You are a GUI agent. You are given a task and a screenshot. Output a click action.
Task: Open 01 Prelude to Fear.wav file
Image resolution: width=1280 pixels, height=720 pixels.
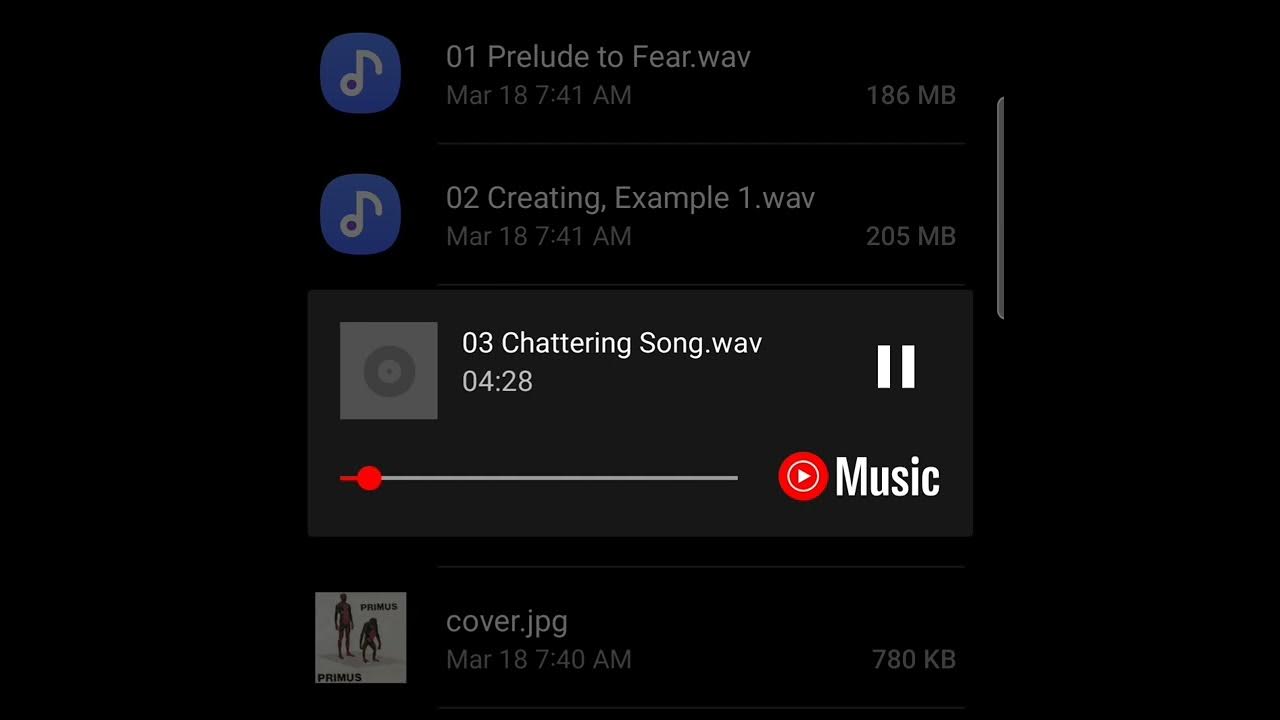point(598,57)
